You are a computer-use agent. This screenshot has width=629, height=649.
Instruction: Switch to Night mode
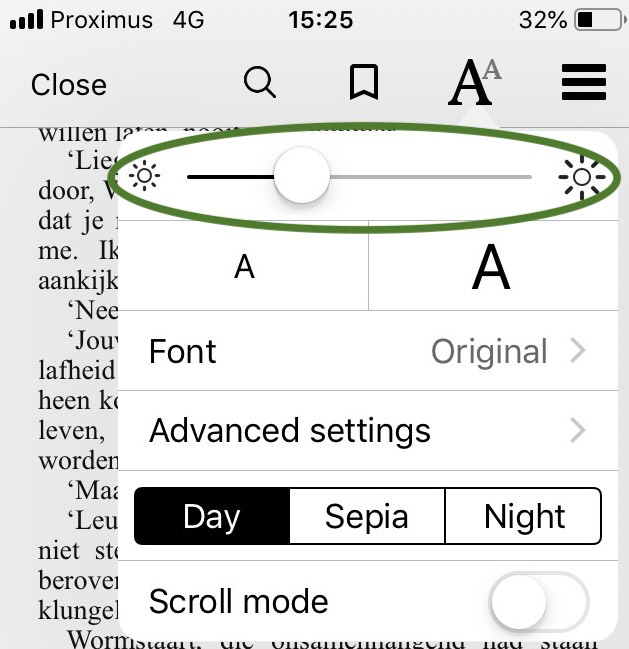[x=524, y=516]
